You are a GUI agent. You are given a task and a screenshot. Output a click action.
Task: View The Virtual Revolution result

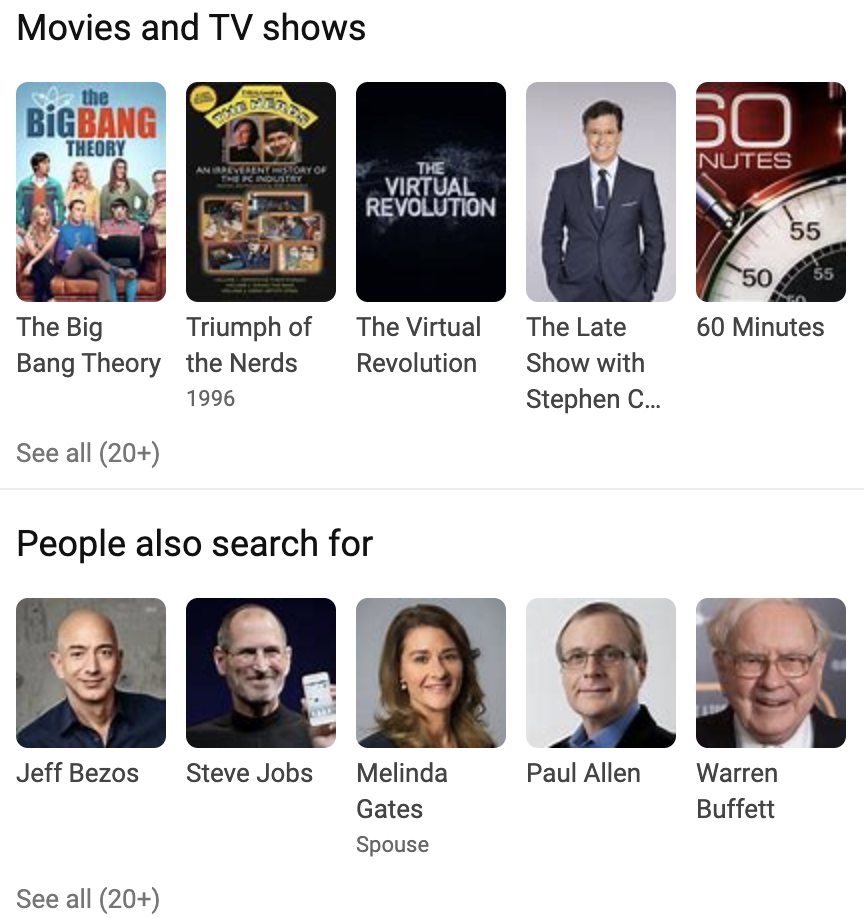click(x=431, y=192)
